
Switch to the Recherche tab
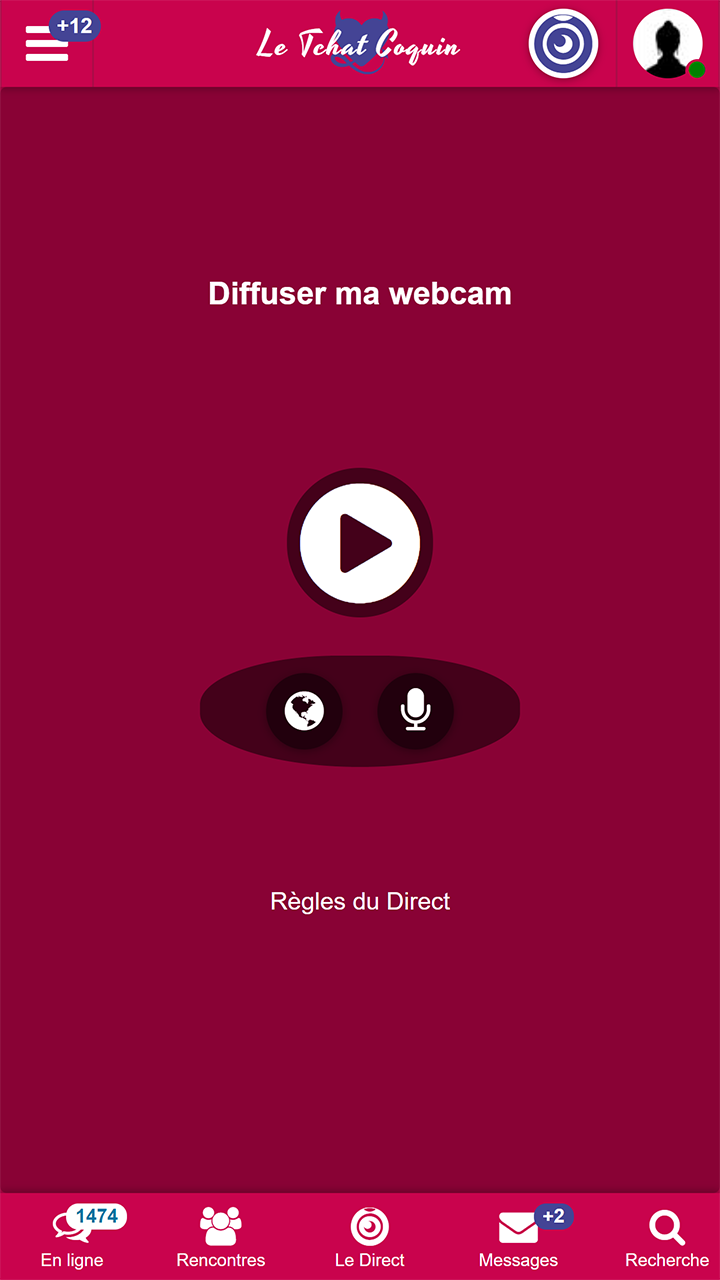tap(666, 1238)
